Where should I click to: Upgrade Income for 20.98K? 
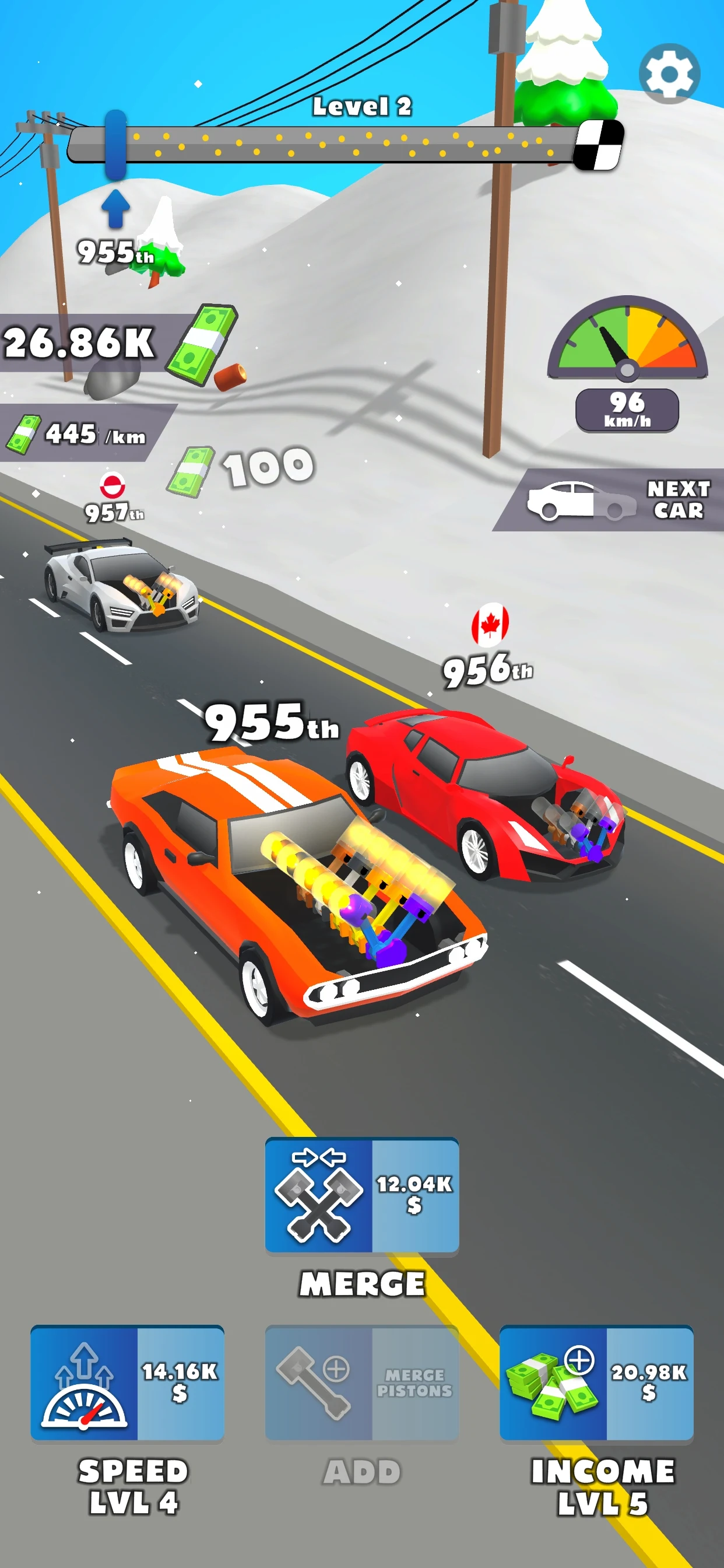point(596,1382)
